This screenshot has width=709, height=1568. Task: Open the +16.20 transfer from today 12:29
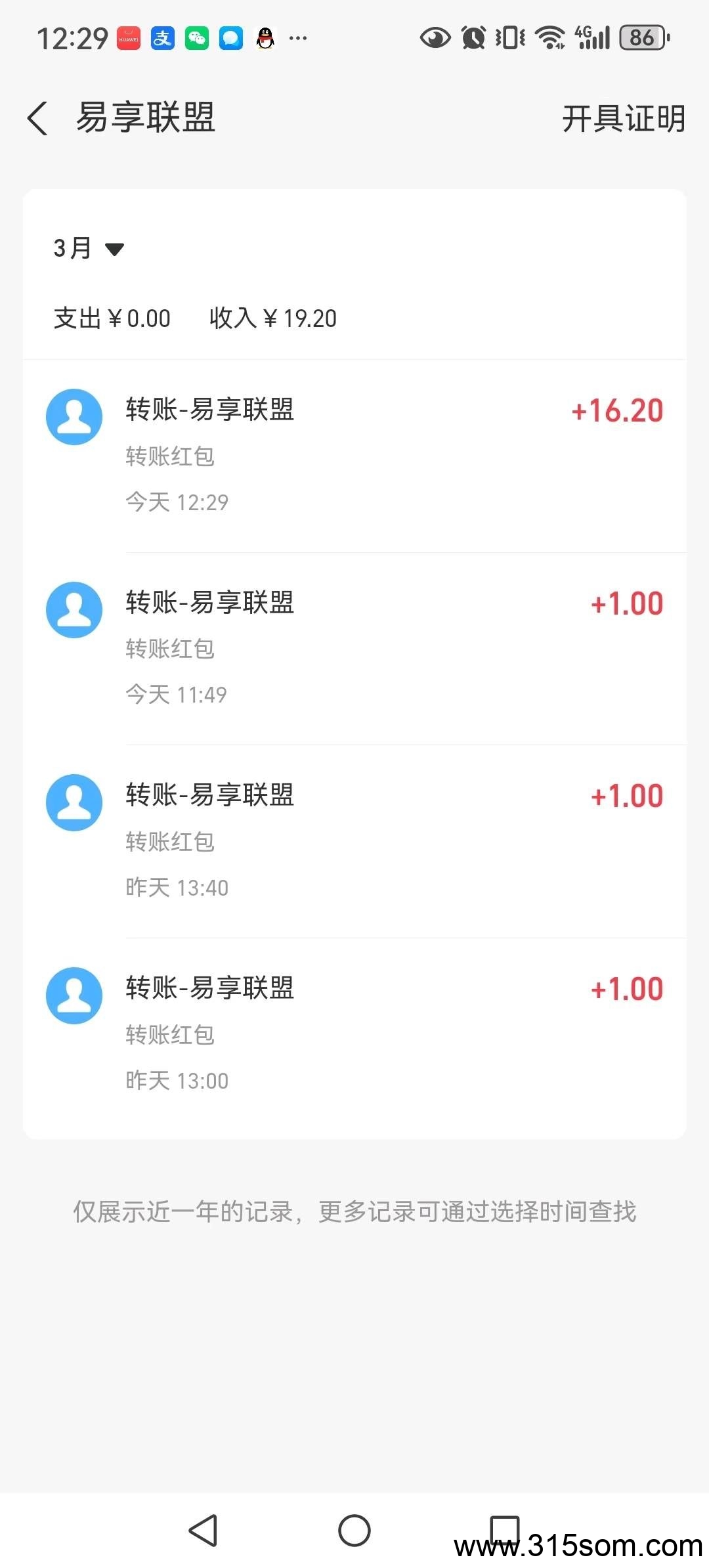(354, 456)
